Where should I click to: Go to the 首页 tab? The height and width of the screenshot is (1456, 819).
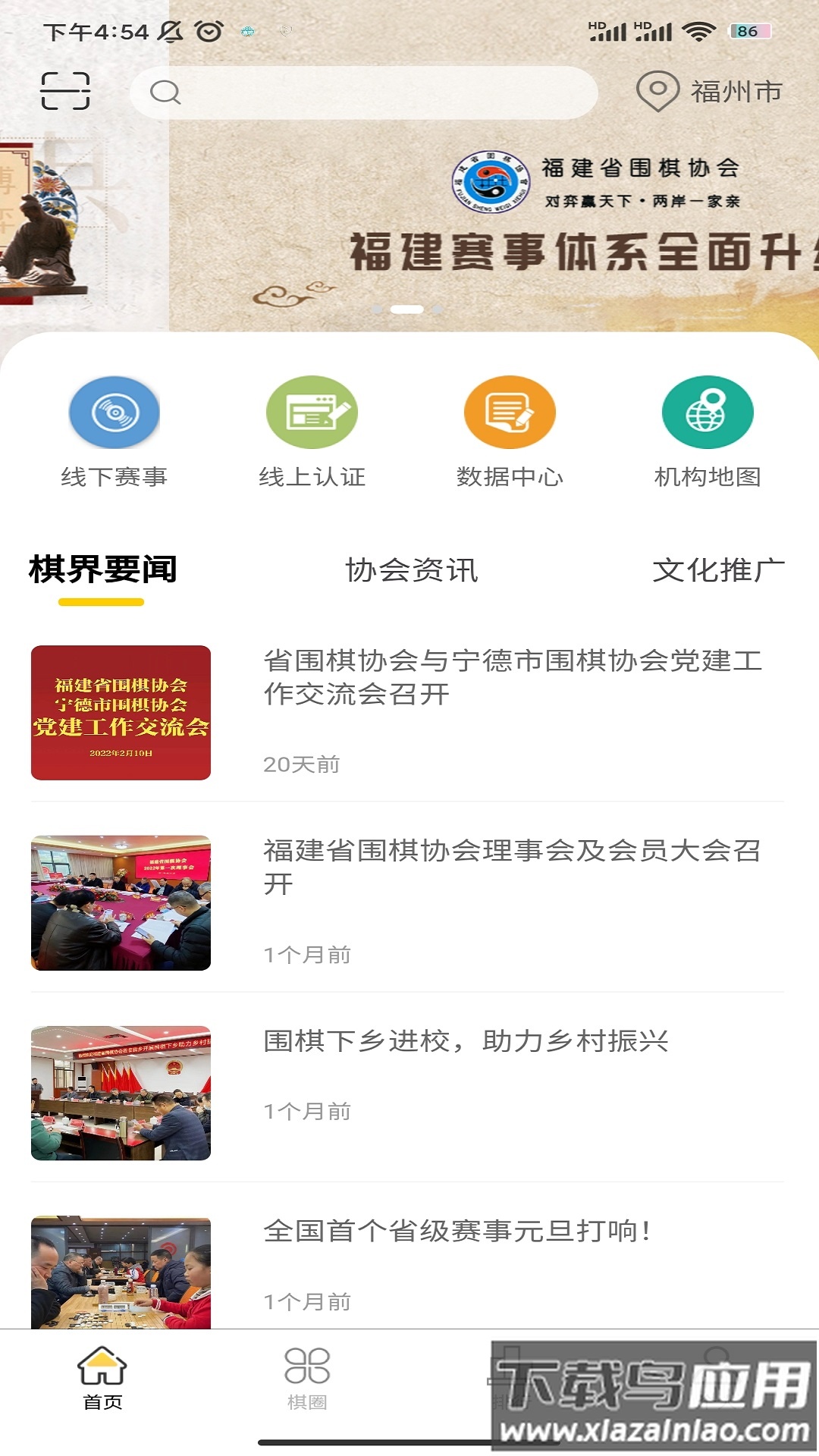tap(102, 1377)
